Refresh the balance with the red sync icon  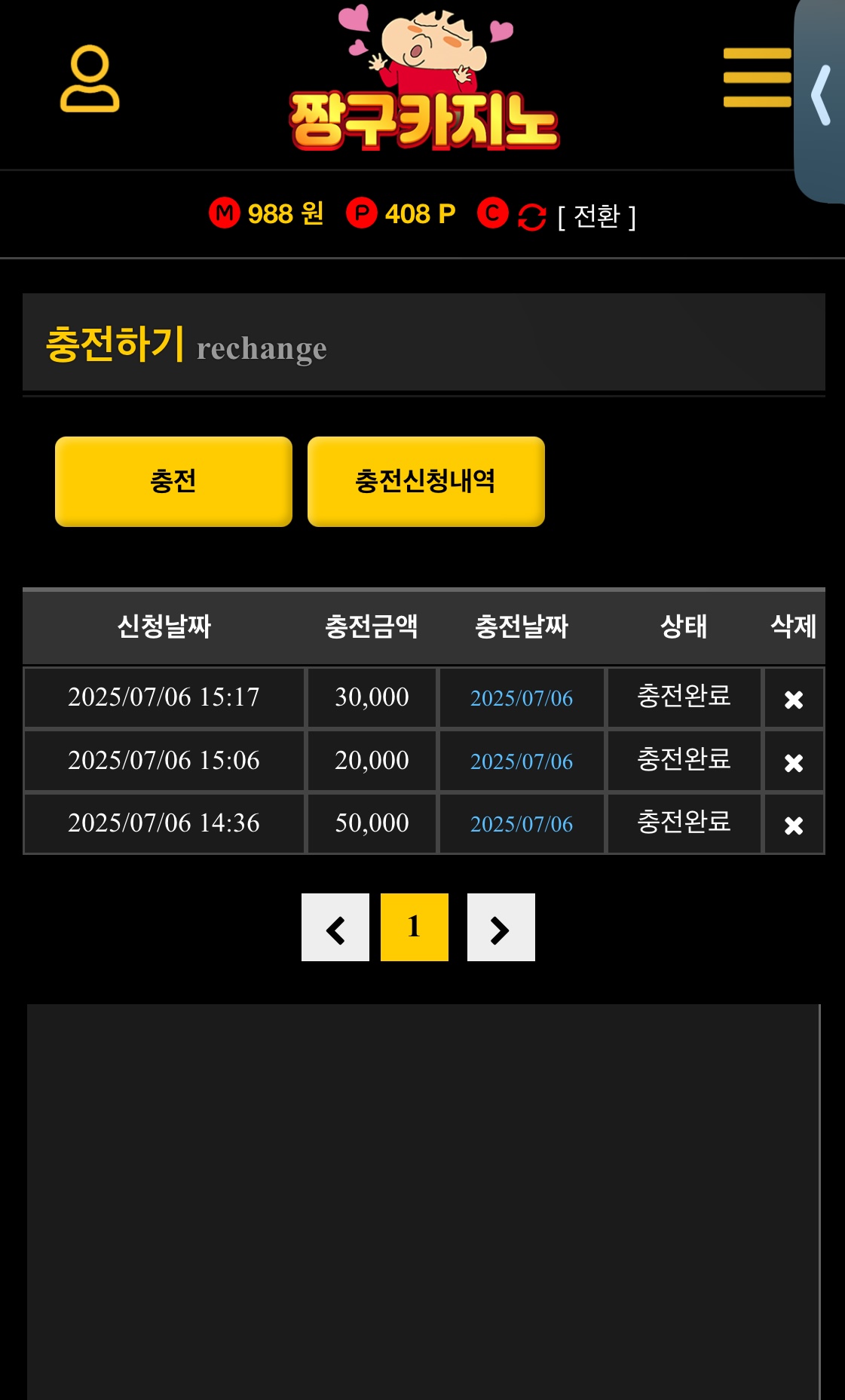tap(532, 217)
